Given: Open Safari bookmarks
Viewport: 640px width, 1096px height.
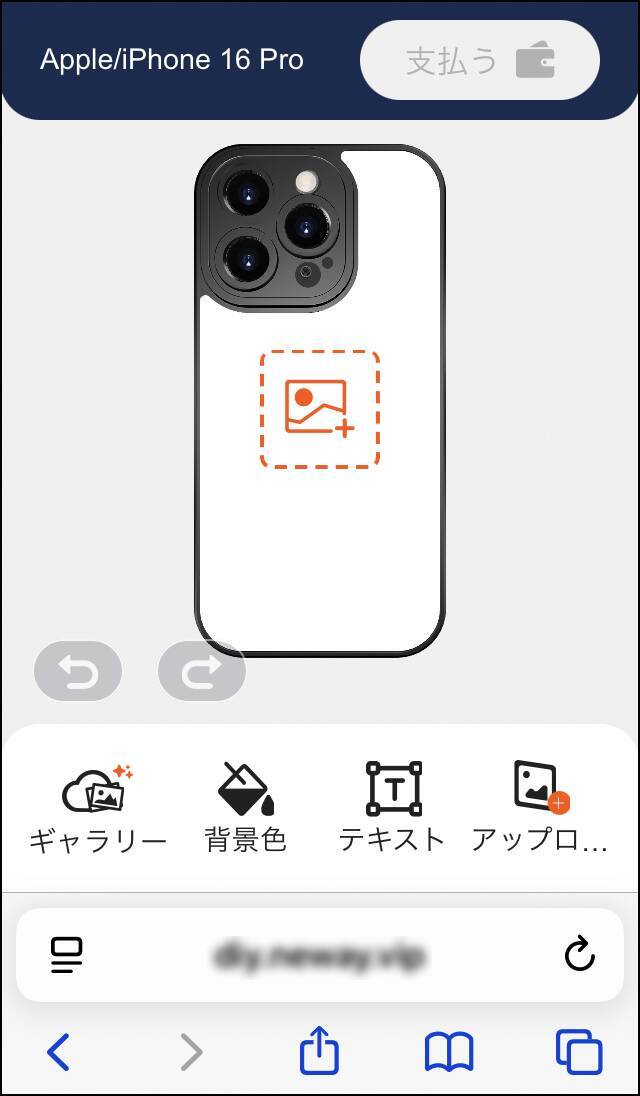Looking at the screenshot, I should click(x=449, y=1052).
